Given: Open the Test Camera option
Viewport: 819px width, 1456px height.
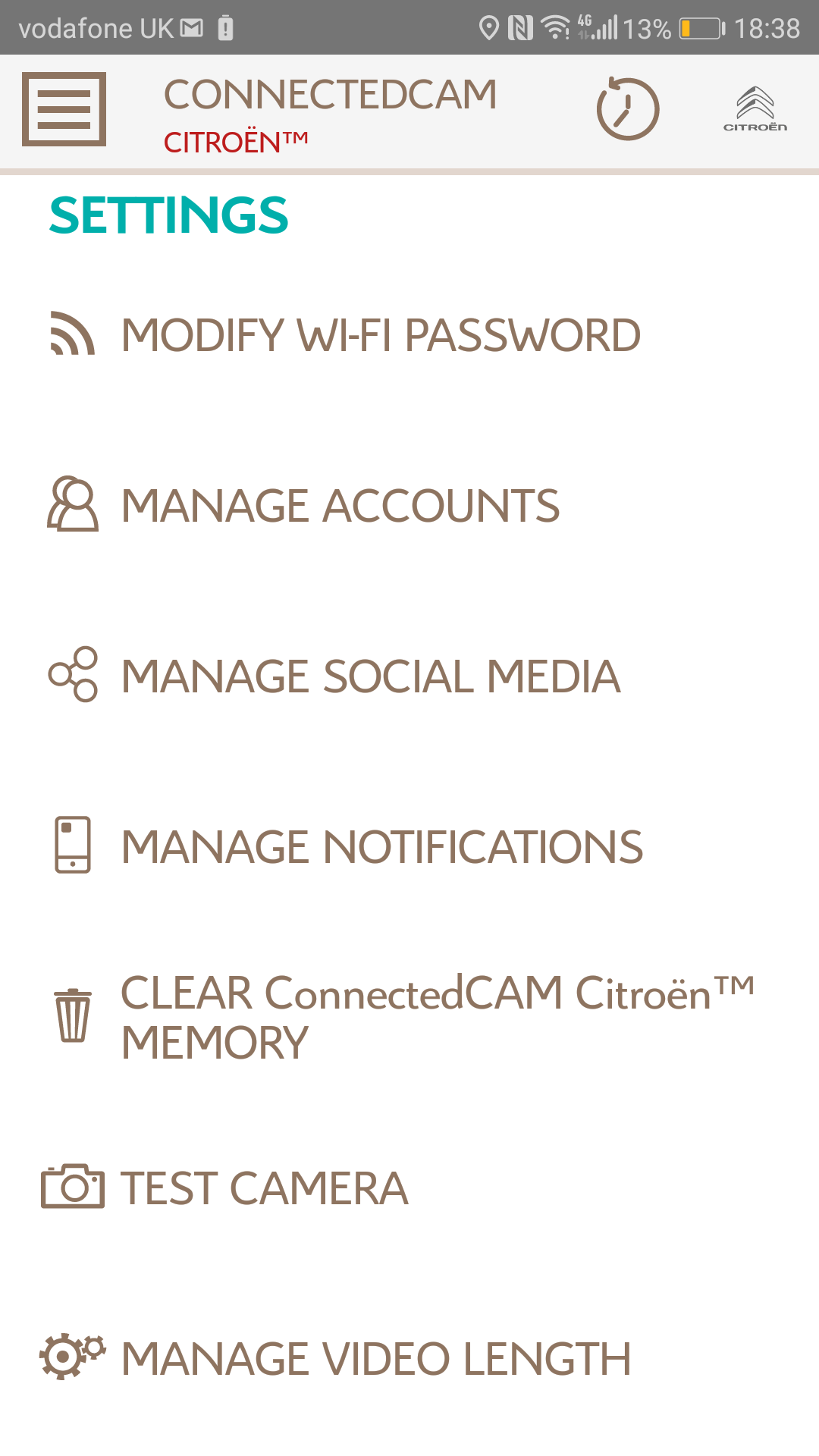Looking at the screenshot, I should click(x=409, y=1188).
